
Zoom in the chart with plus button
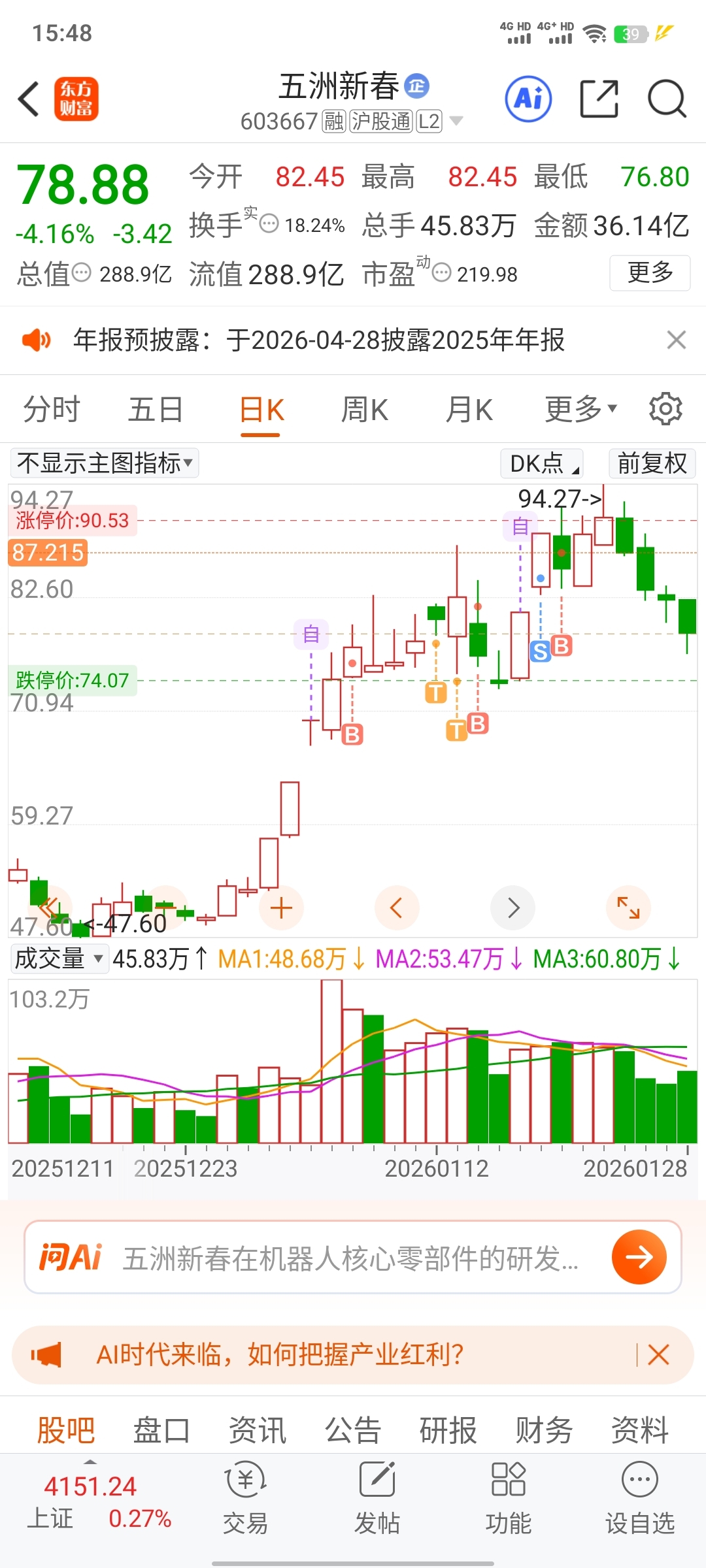[281, 908]
